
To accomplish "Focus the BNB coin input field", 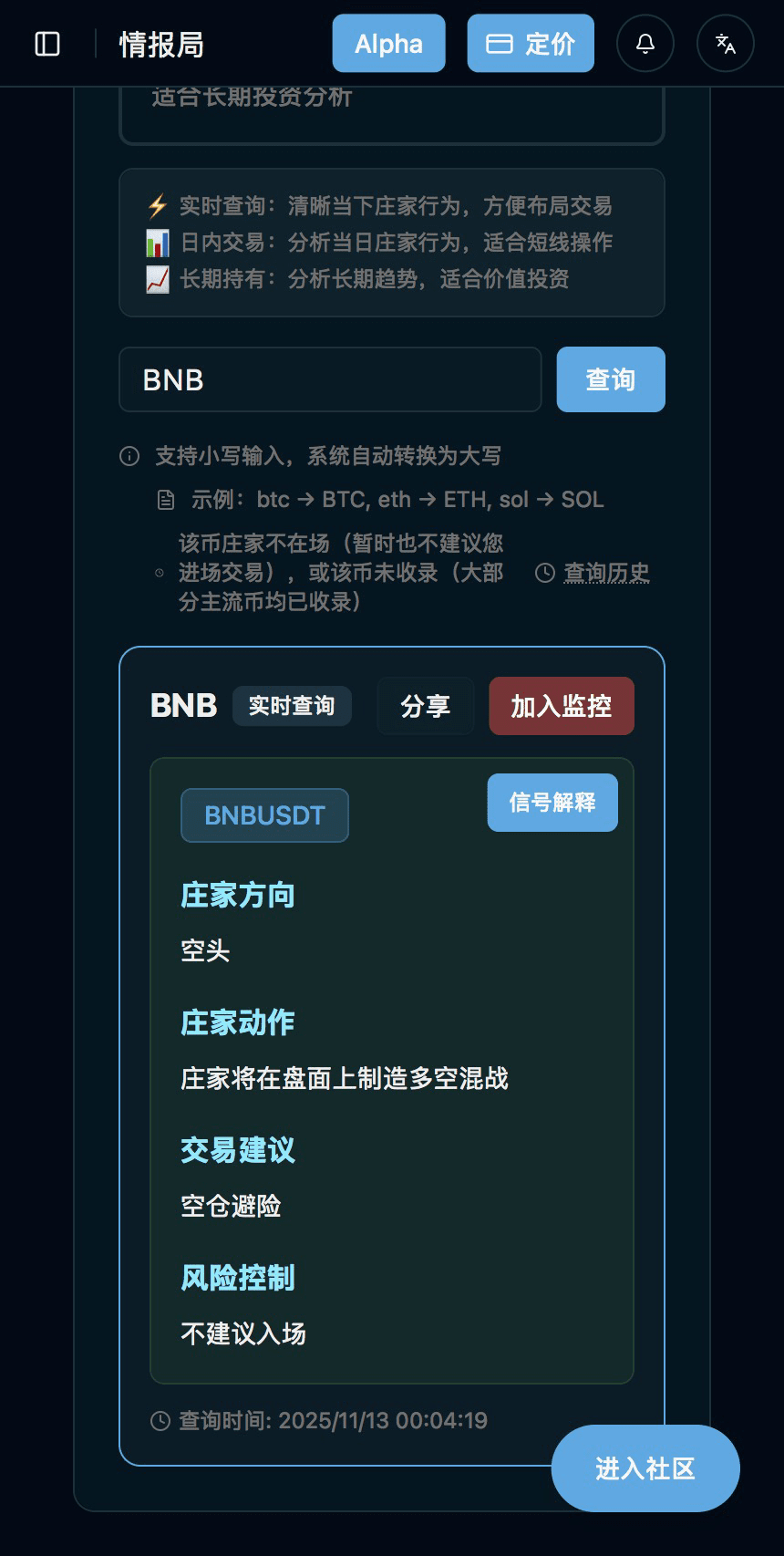I will [x=330, y=379].
